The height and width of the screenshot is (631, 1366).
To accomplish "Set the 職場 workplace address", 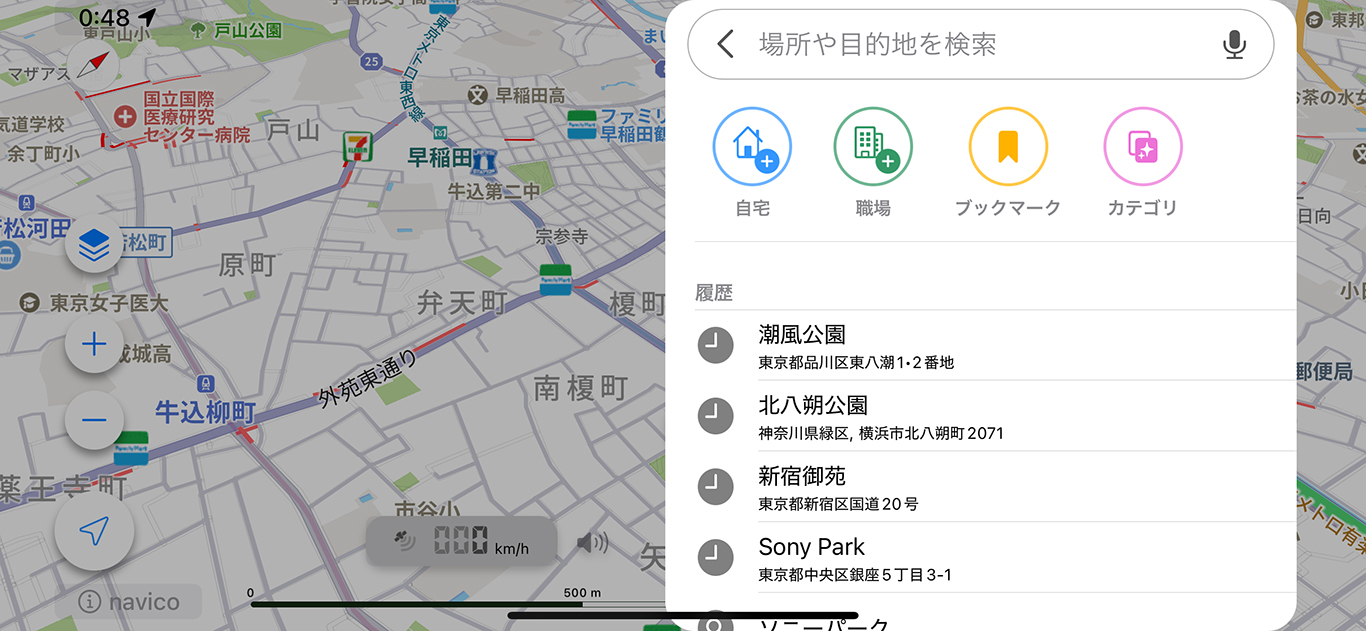I will point(873,148).
